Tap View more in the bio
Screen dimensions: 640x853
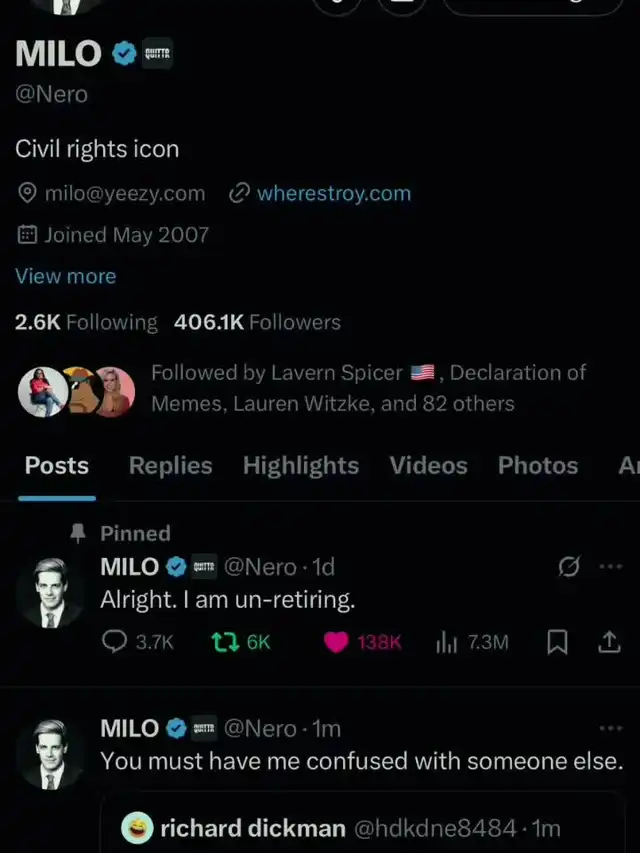click(x=65, y=276)
